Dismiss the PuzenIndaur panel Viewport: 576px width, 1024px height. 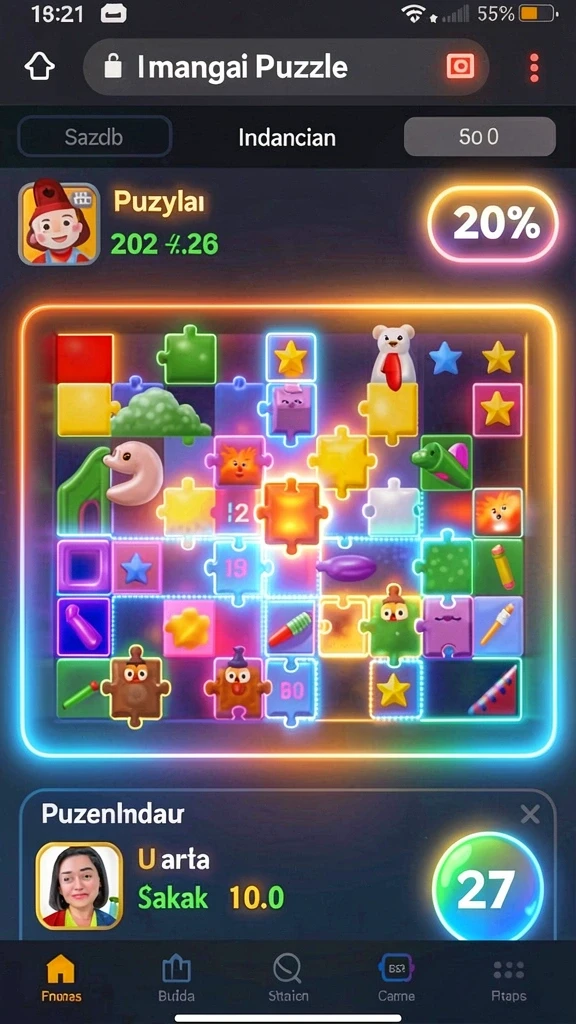(x=530, y=814)
